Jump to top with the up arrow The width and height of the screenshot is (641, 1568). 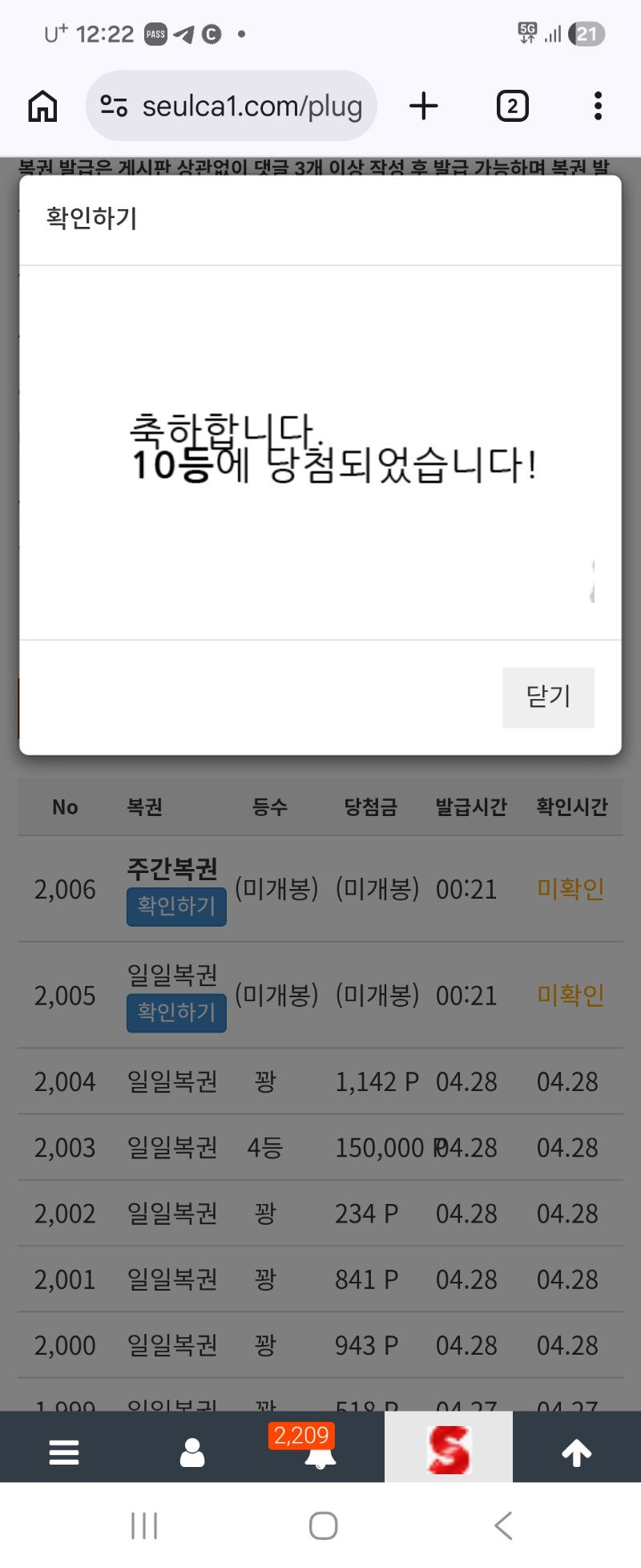(x=576, y=1452)
